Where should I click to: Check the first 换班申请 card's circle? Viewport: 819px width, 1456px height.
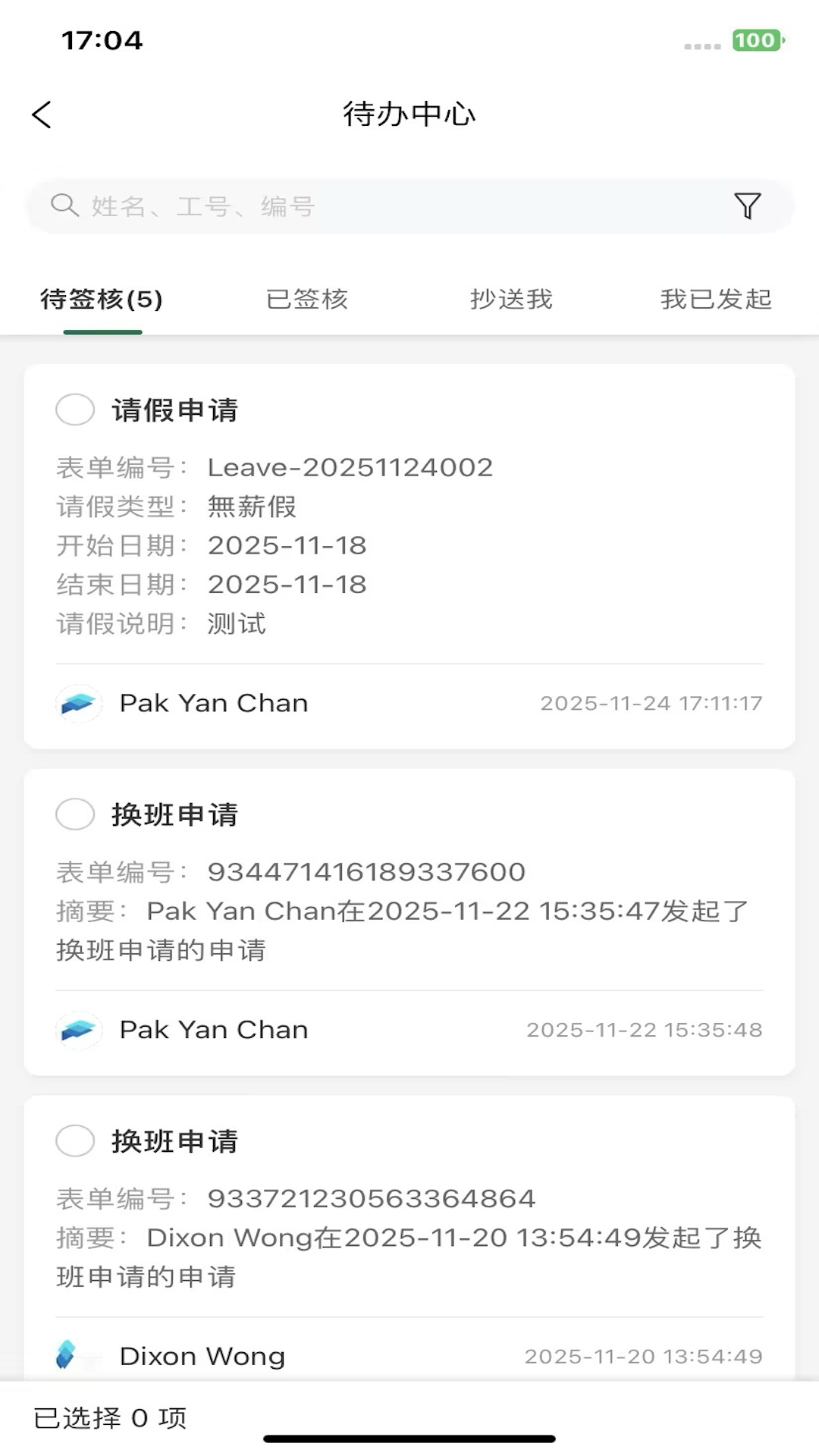point(74,814)
